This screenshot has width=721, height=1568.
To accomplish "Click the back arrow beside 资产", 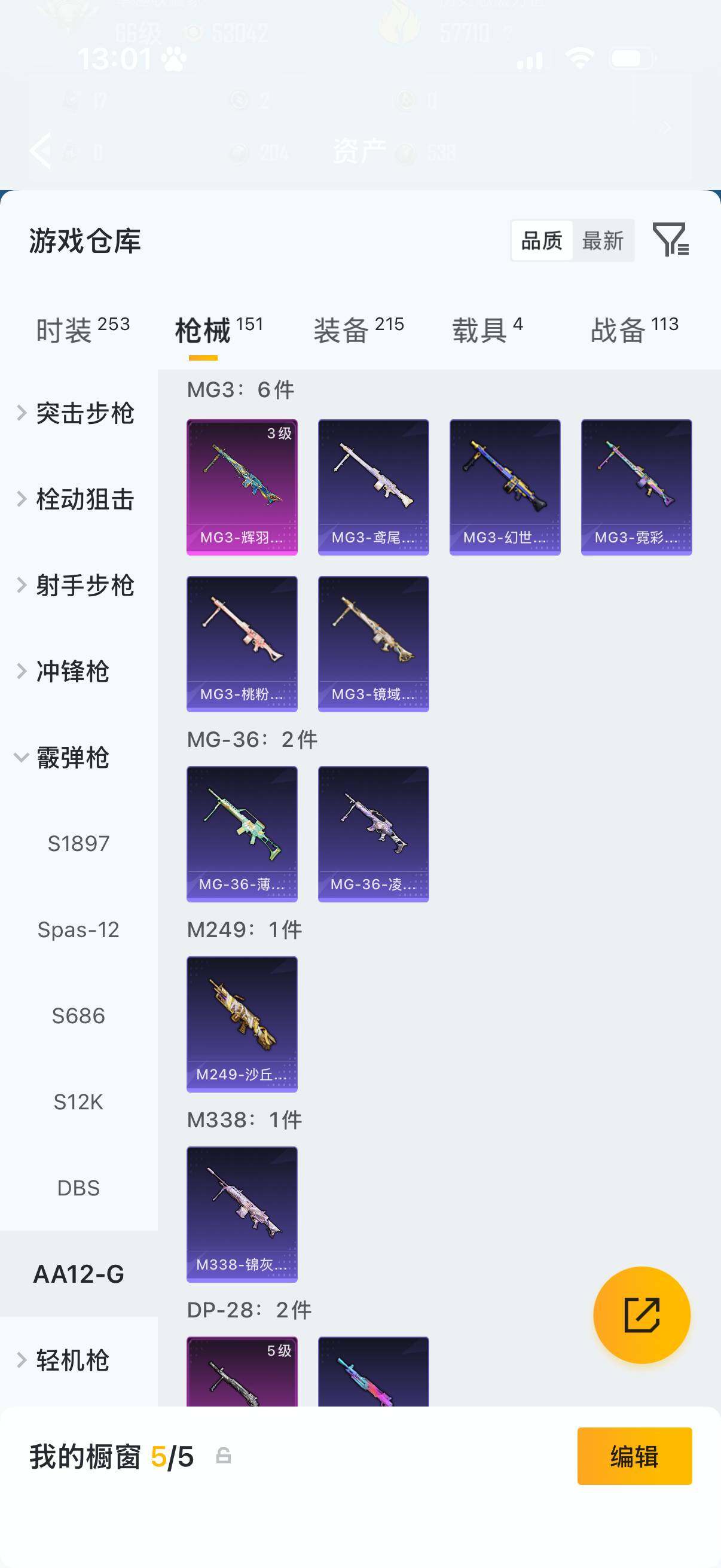I will point(41,150).
